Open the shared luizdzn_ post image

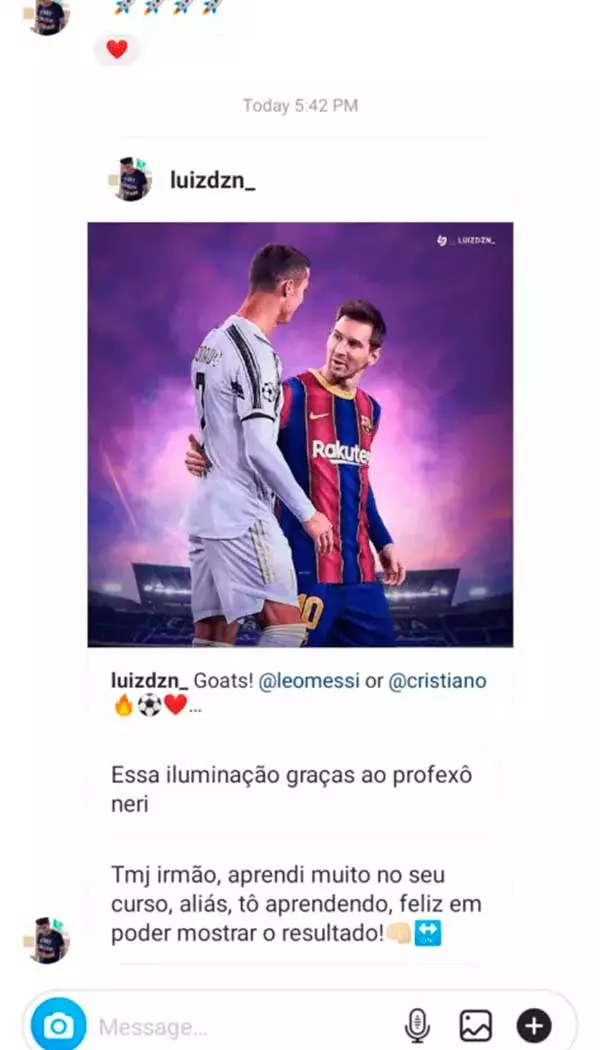300,434
